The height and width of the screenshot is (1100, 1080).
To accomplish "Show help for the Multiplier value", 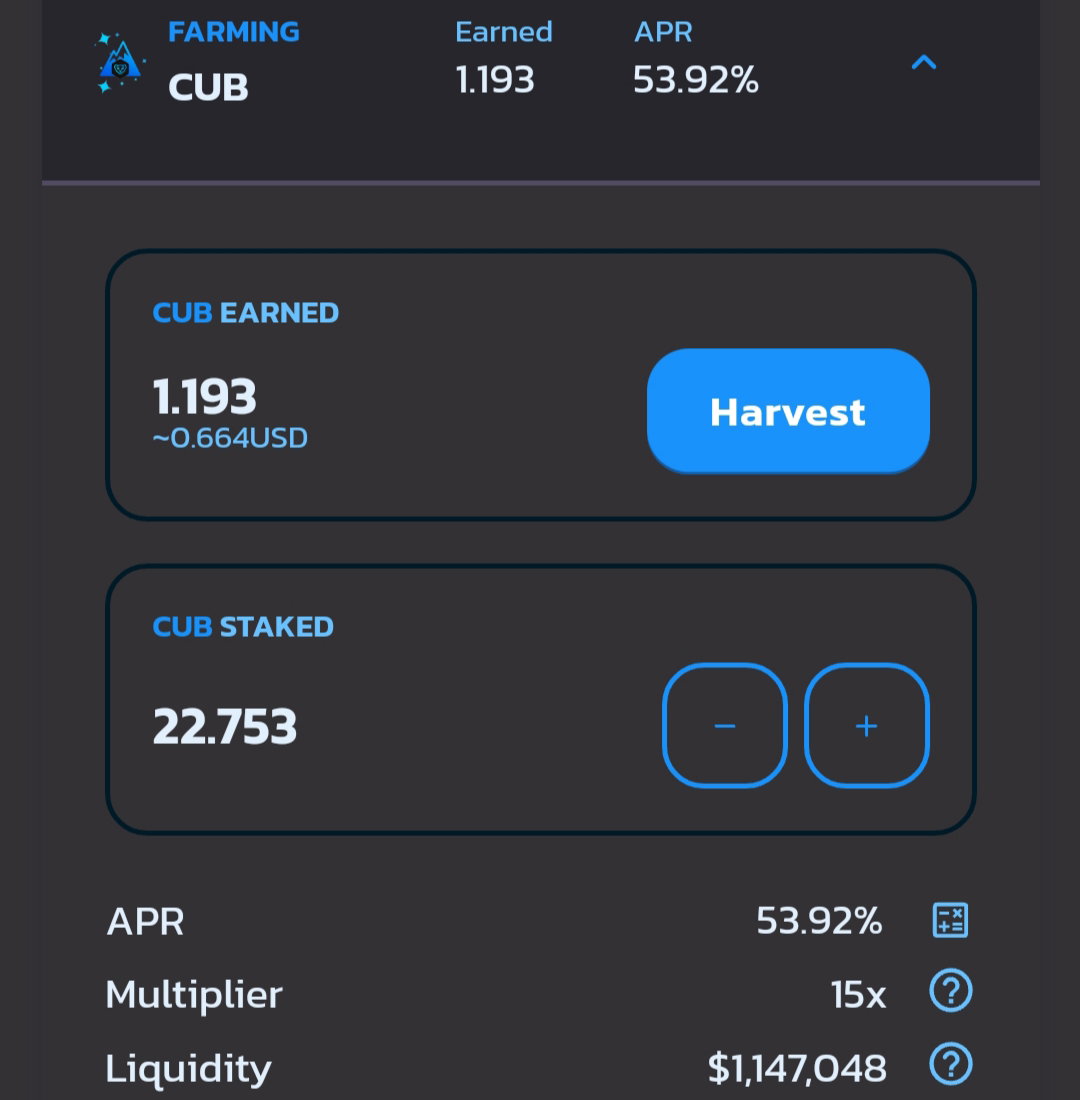I will (951, 991).
